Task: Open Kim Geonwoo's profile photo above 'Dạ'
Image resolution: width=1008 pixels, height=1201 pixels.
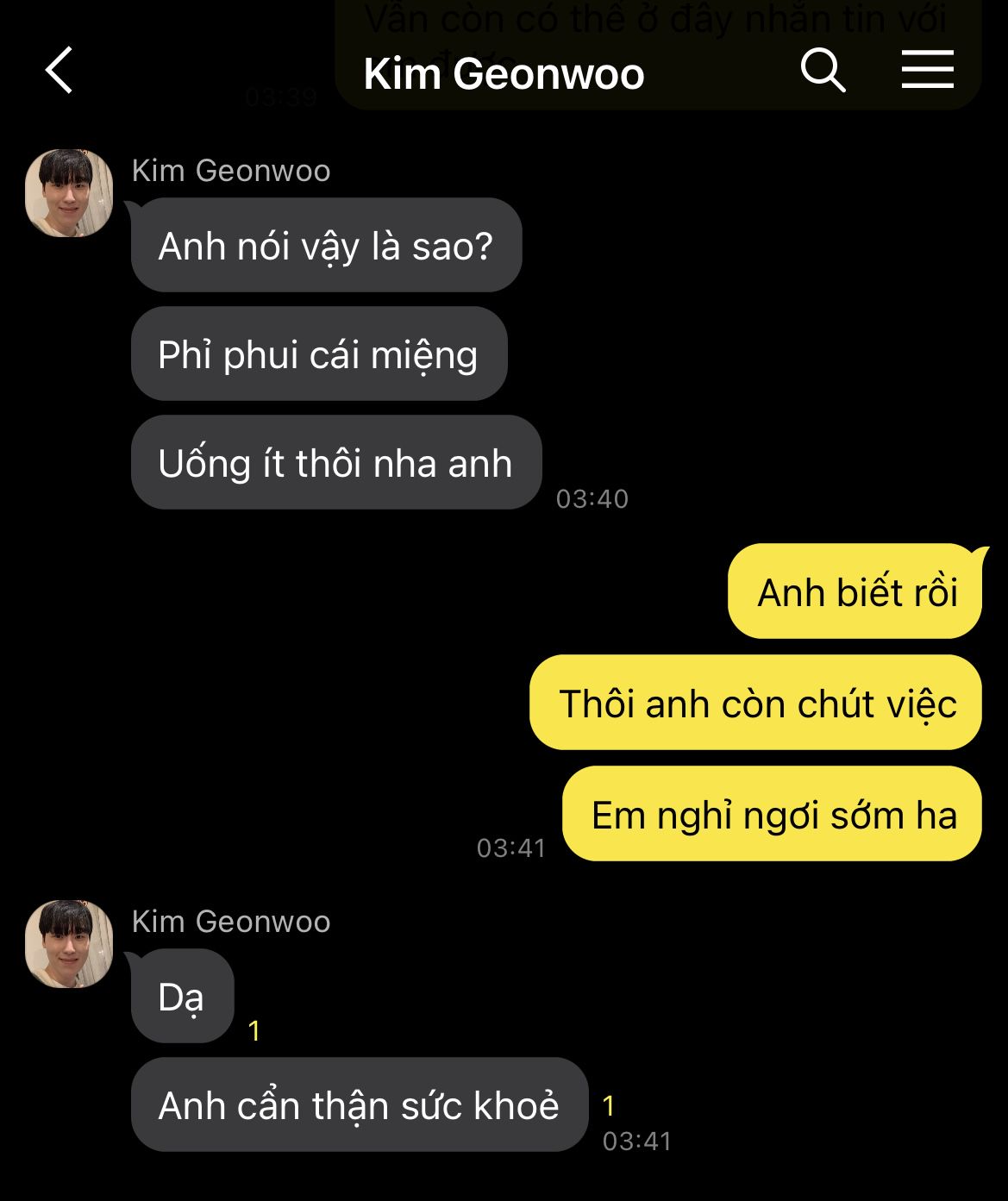Action: coord(69,944)
